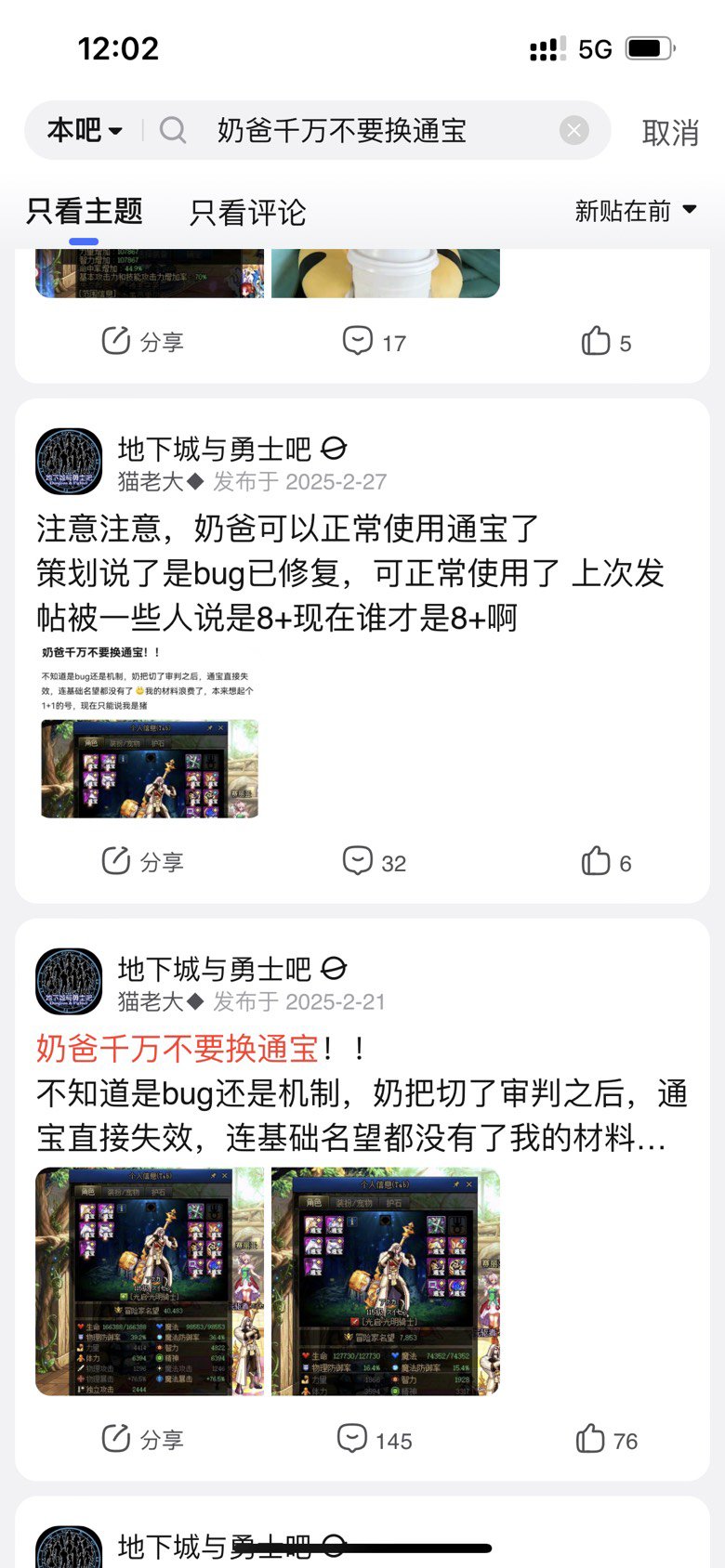Like the top post with 5 likes
The image size is (725, 1568).
[x=606, y=342]
